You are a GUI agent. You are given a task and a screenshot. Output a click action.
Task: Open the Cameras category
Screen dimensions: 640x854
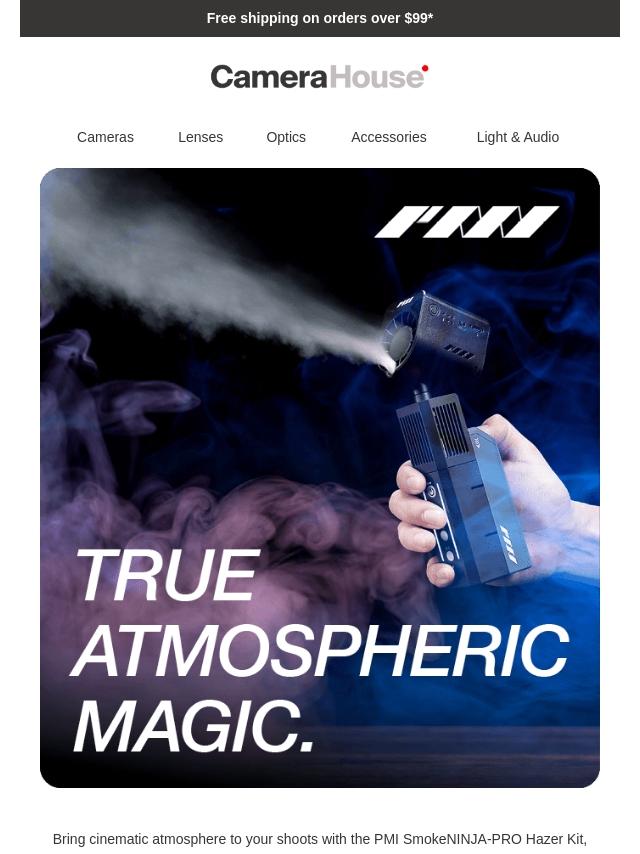[105, 137]
